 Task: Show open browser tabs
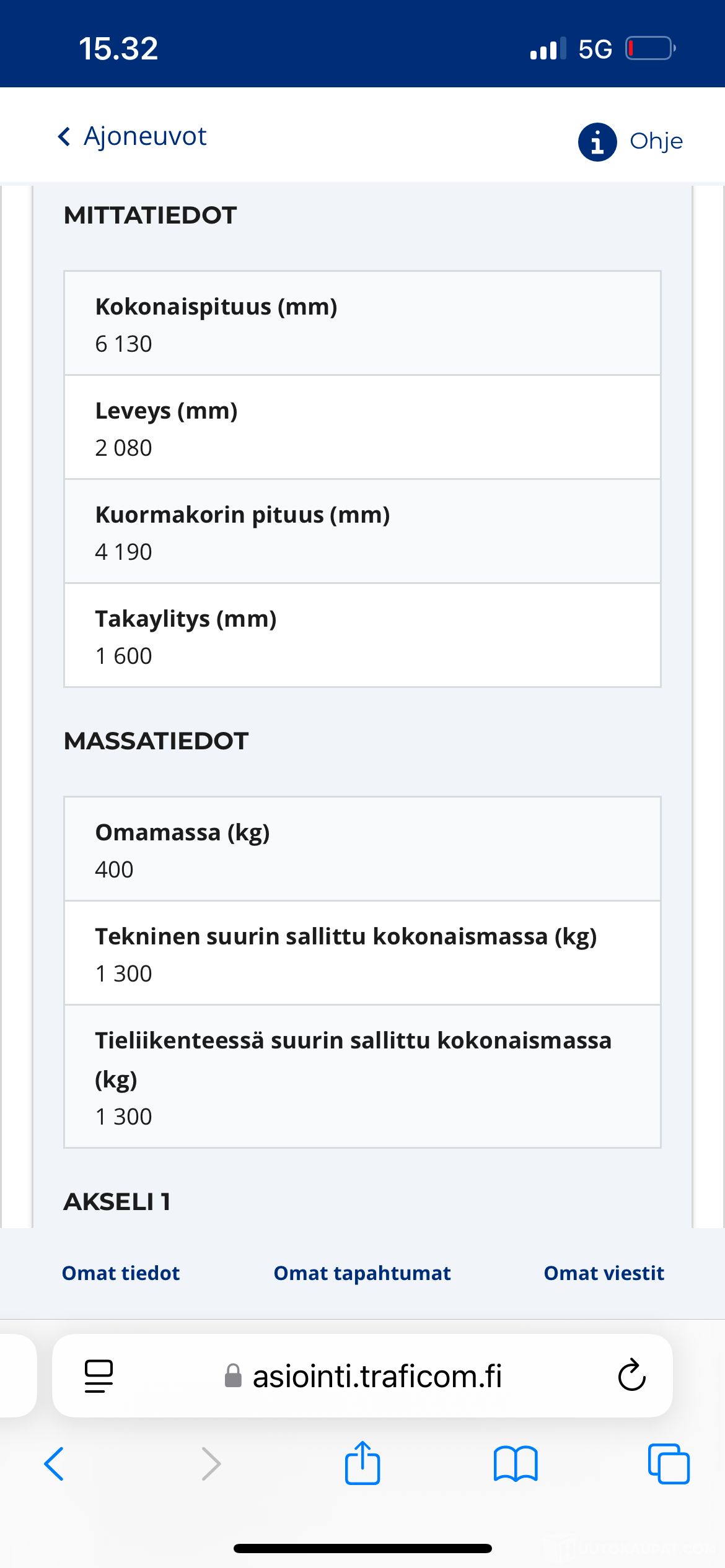coord(669,1464)
